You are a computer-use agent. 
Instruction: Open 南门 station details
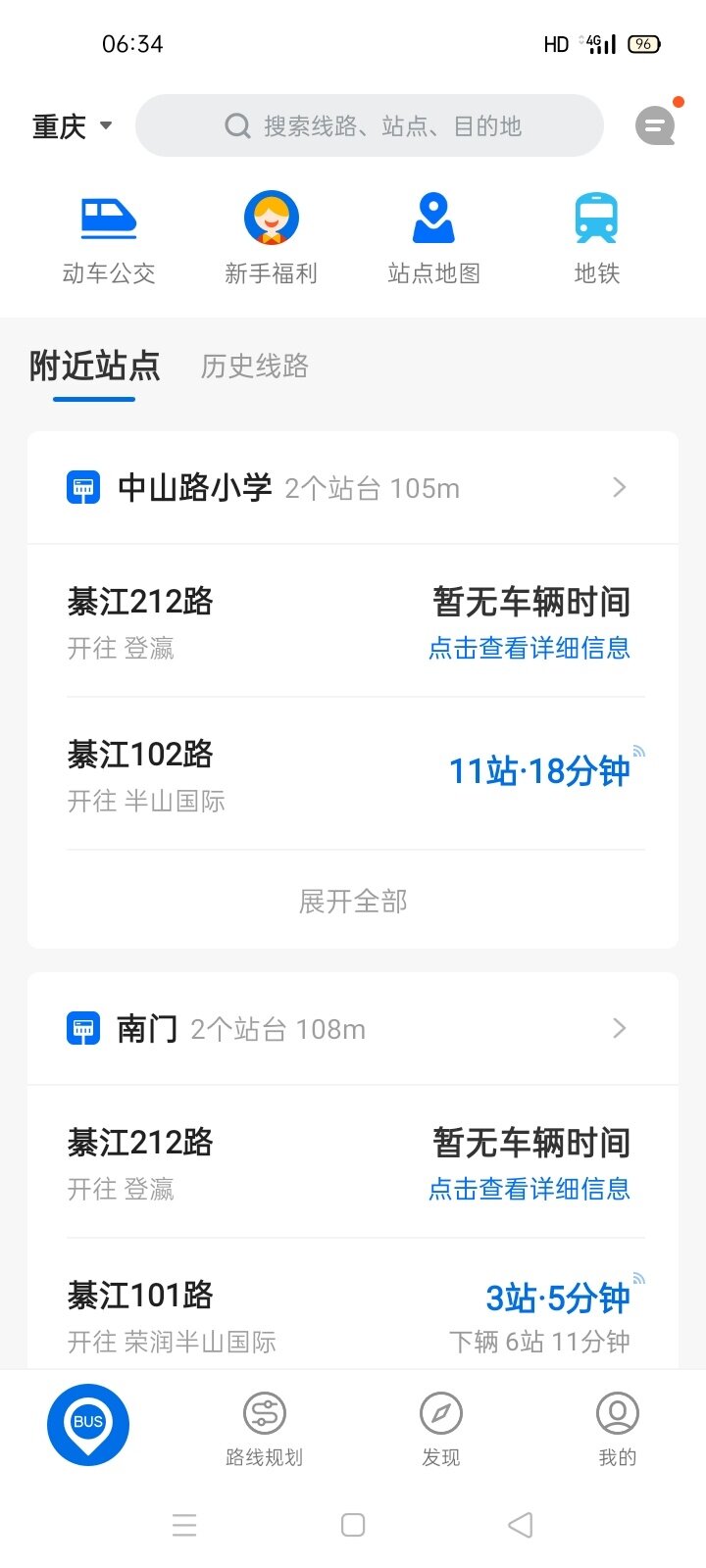[353, 1029]
